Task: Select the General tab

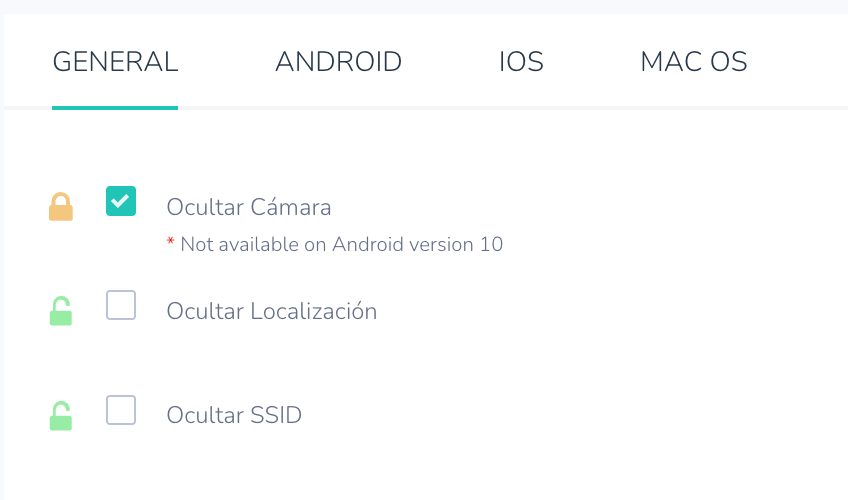Action: click(115, 62)
